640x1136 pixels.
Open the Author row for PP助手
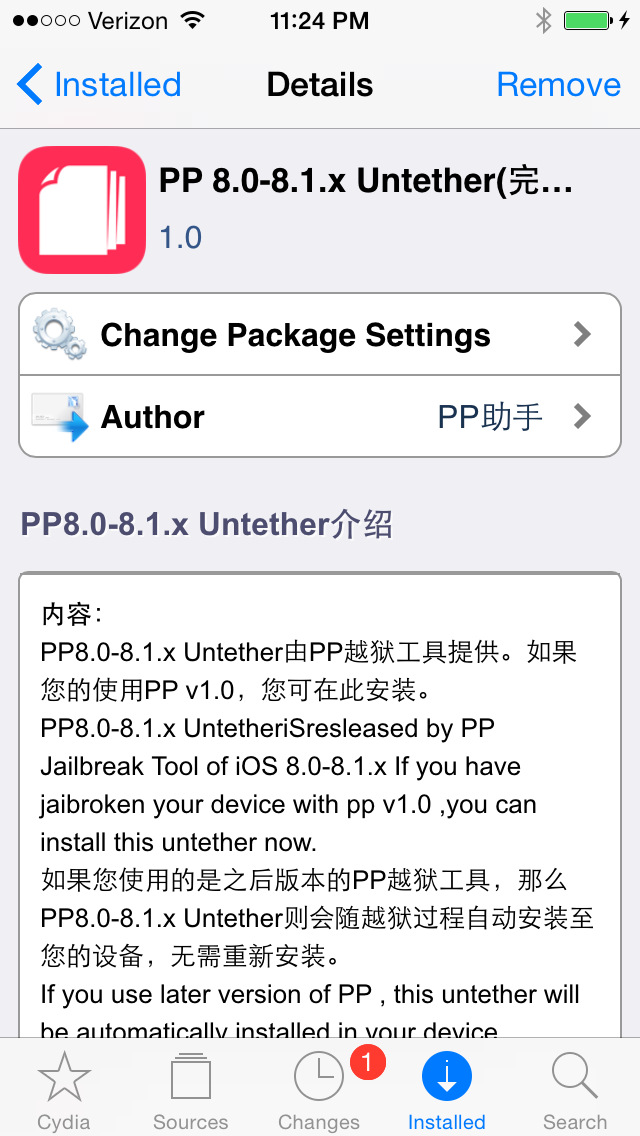coord(320,416)
